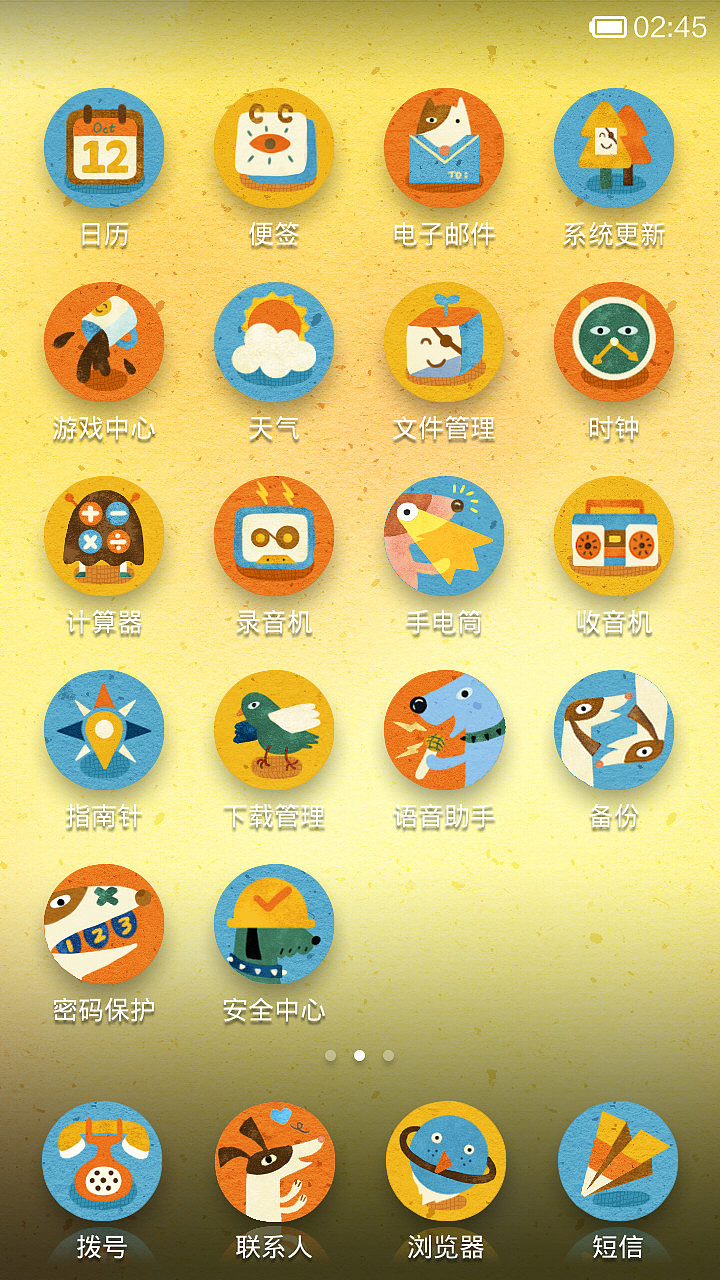Launch 游戏中心 game center
The width and height of the screenshot is (720, 1280).
point(104,343)
